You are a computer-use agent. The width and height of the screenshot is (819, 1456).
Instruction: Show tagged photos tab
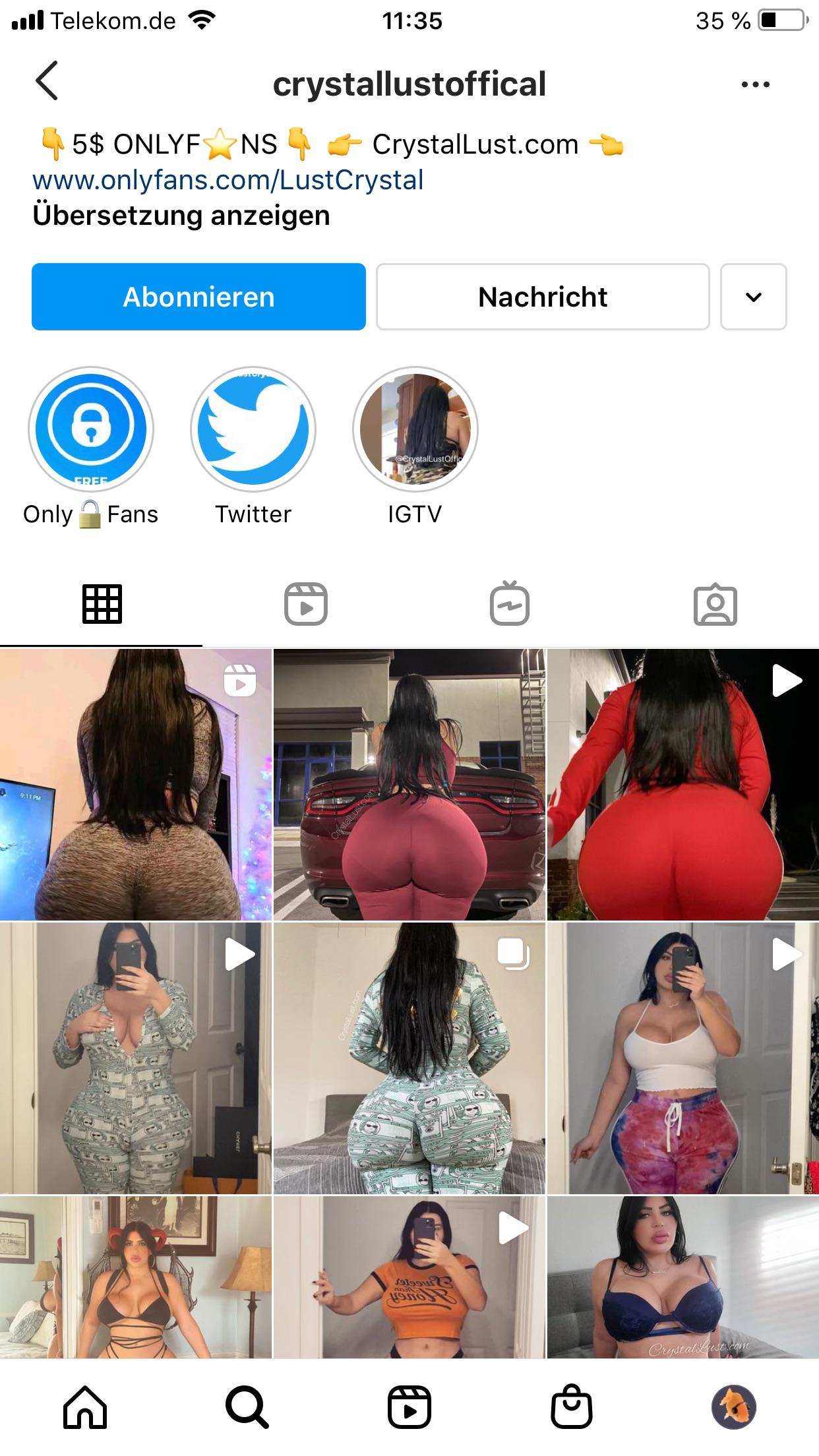(x=715, y=604)
